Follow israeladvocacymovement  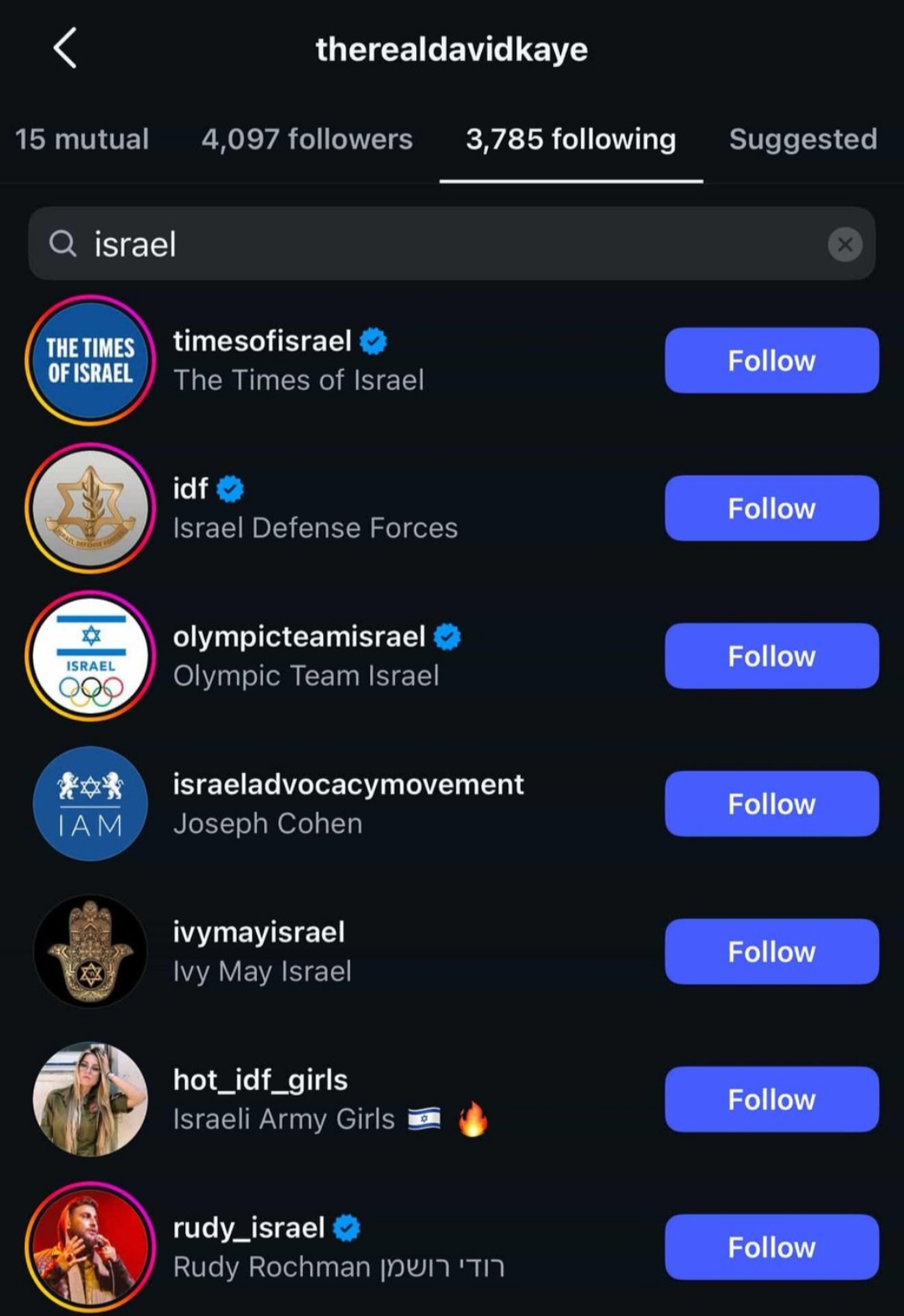(771, 804)
